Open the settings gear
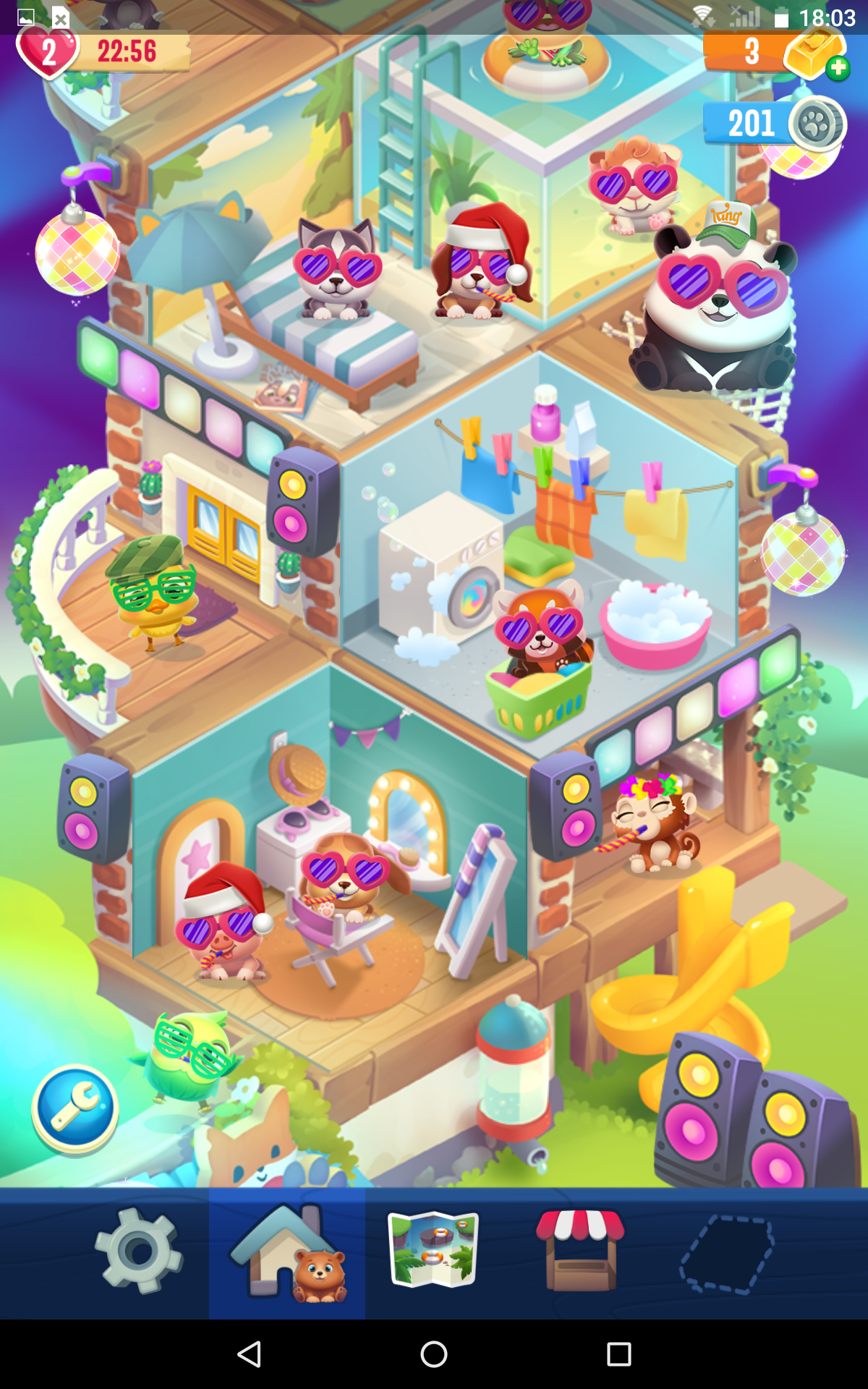The image size is (868, 1389). [138, 1251]
